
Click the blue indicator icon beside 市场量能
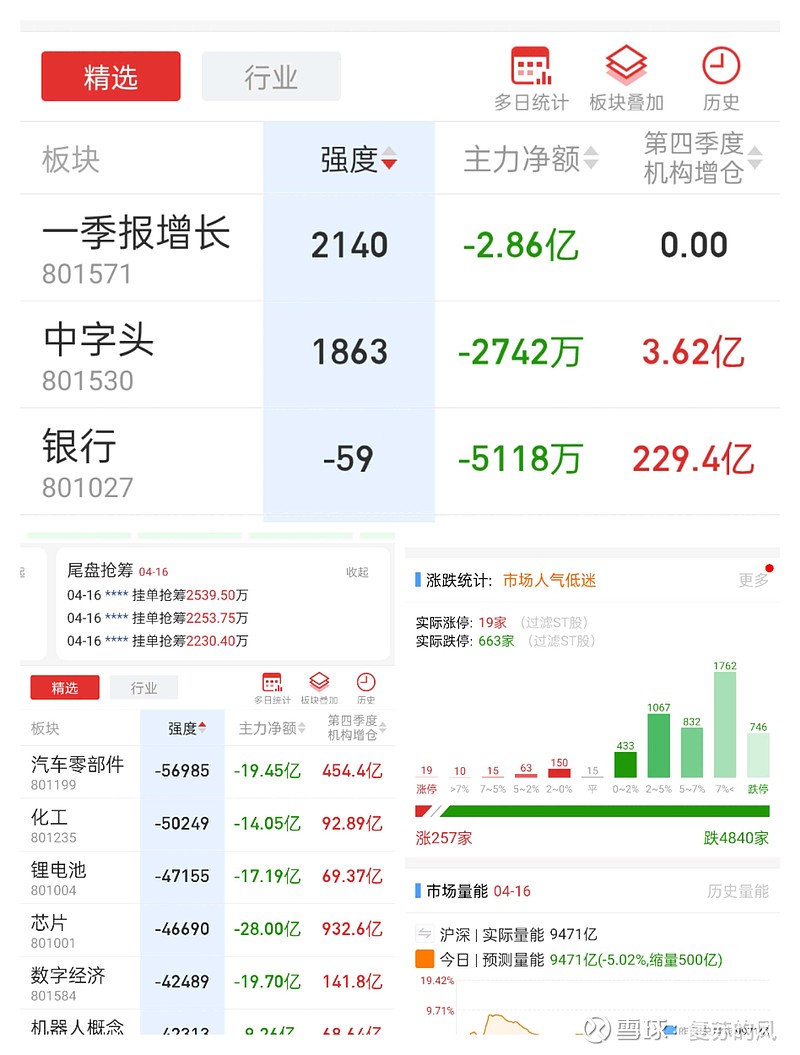[x=418, y=891]
